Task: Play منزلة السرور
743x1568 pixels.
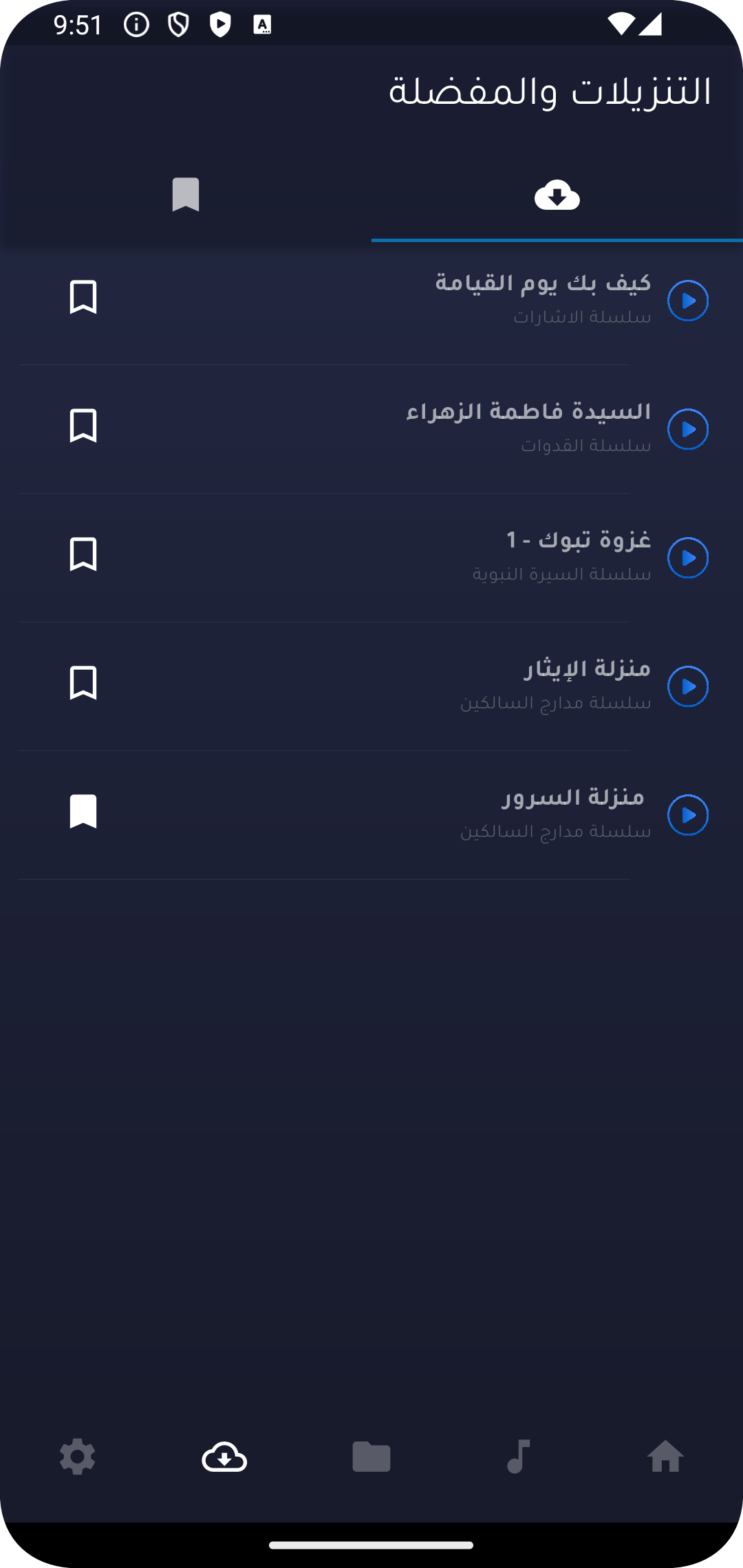Action: [688, 815]
